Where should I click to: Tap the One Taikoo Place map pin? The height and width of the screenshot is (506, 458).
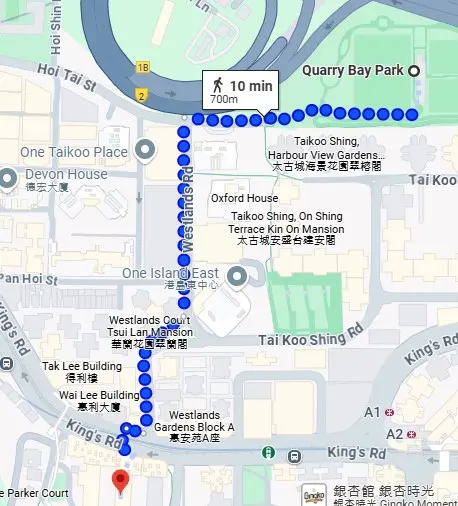145,151
